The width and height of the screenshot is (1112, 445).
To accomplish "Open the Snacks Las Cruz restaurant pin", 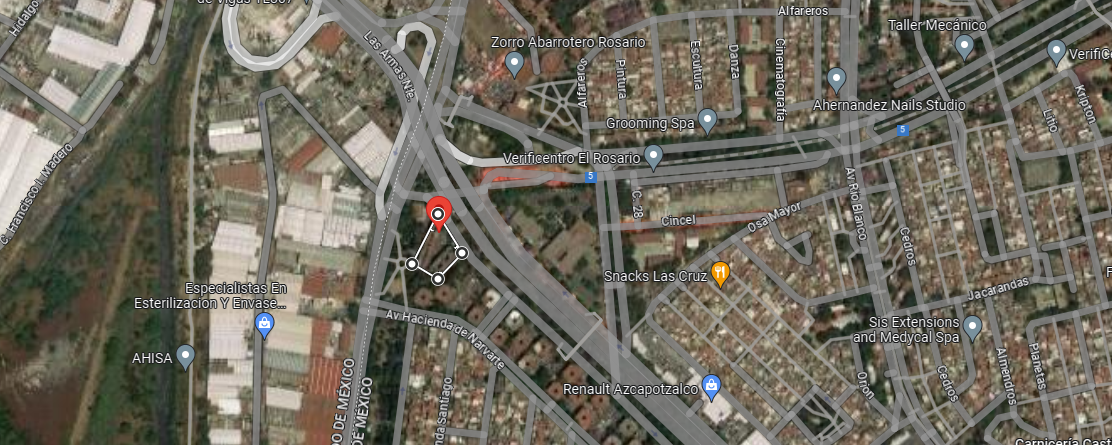I will (x=721, y=274).
